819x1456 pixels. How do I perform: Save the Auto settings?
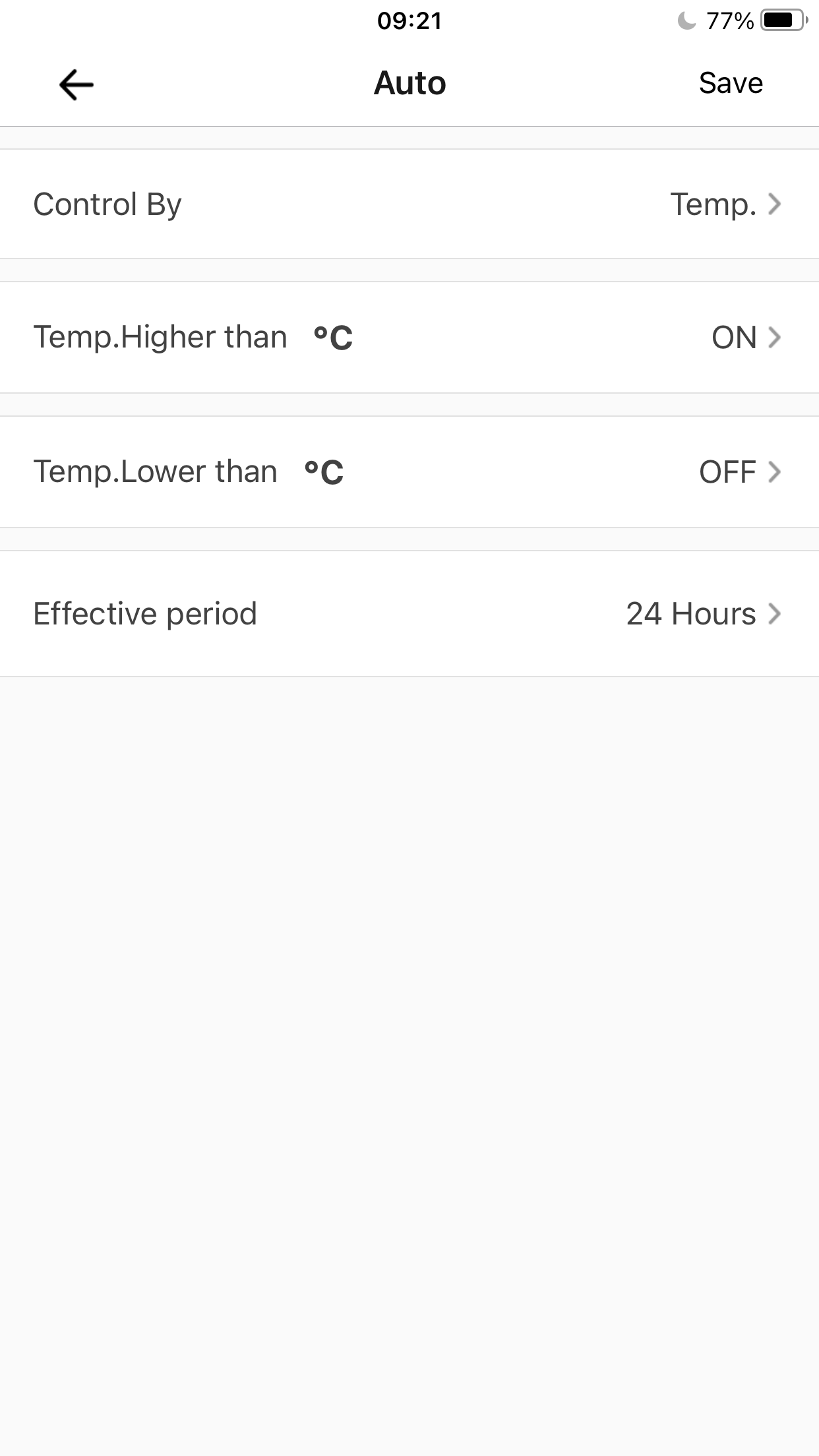(x=730, y=84)
